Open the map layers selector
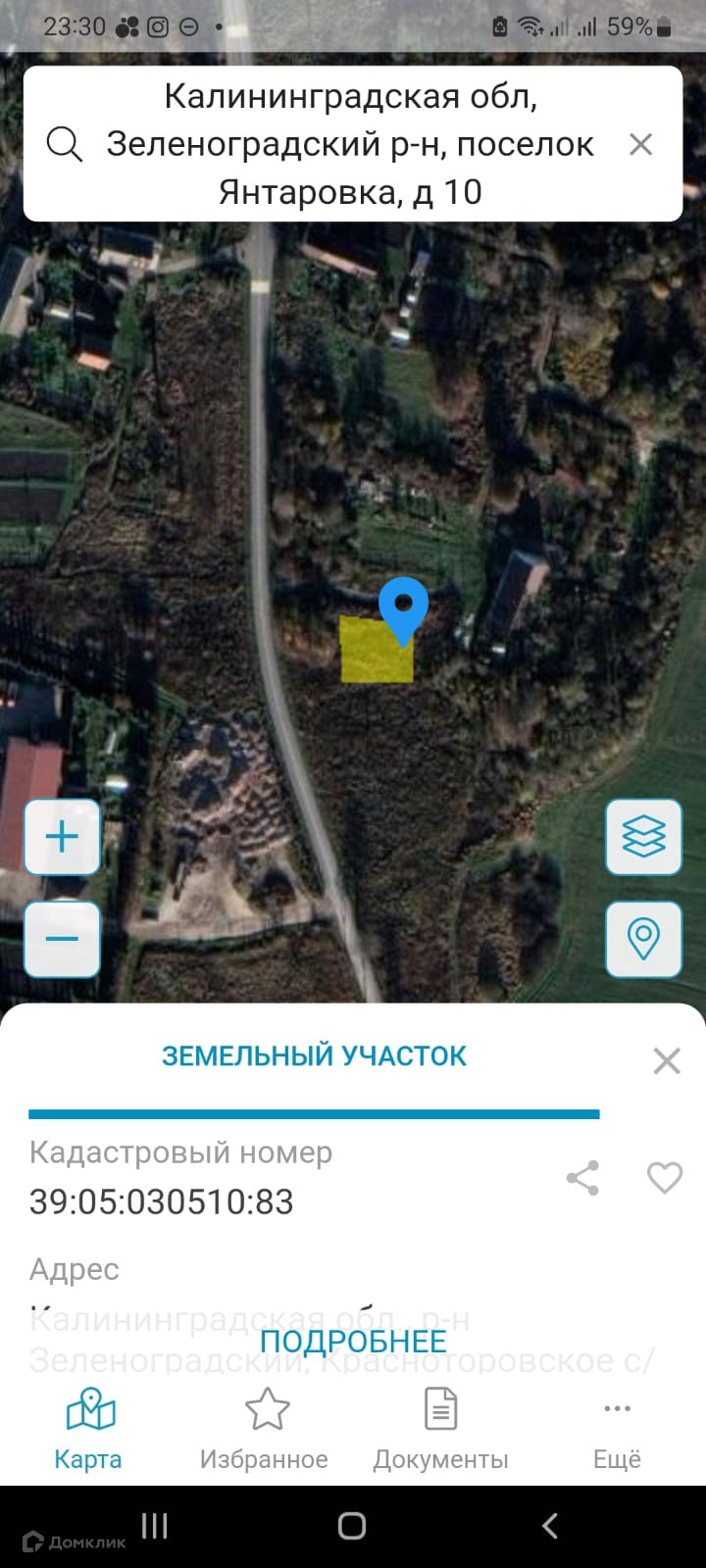Screen dimensions: 706x1568 [x=643, y=837]
